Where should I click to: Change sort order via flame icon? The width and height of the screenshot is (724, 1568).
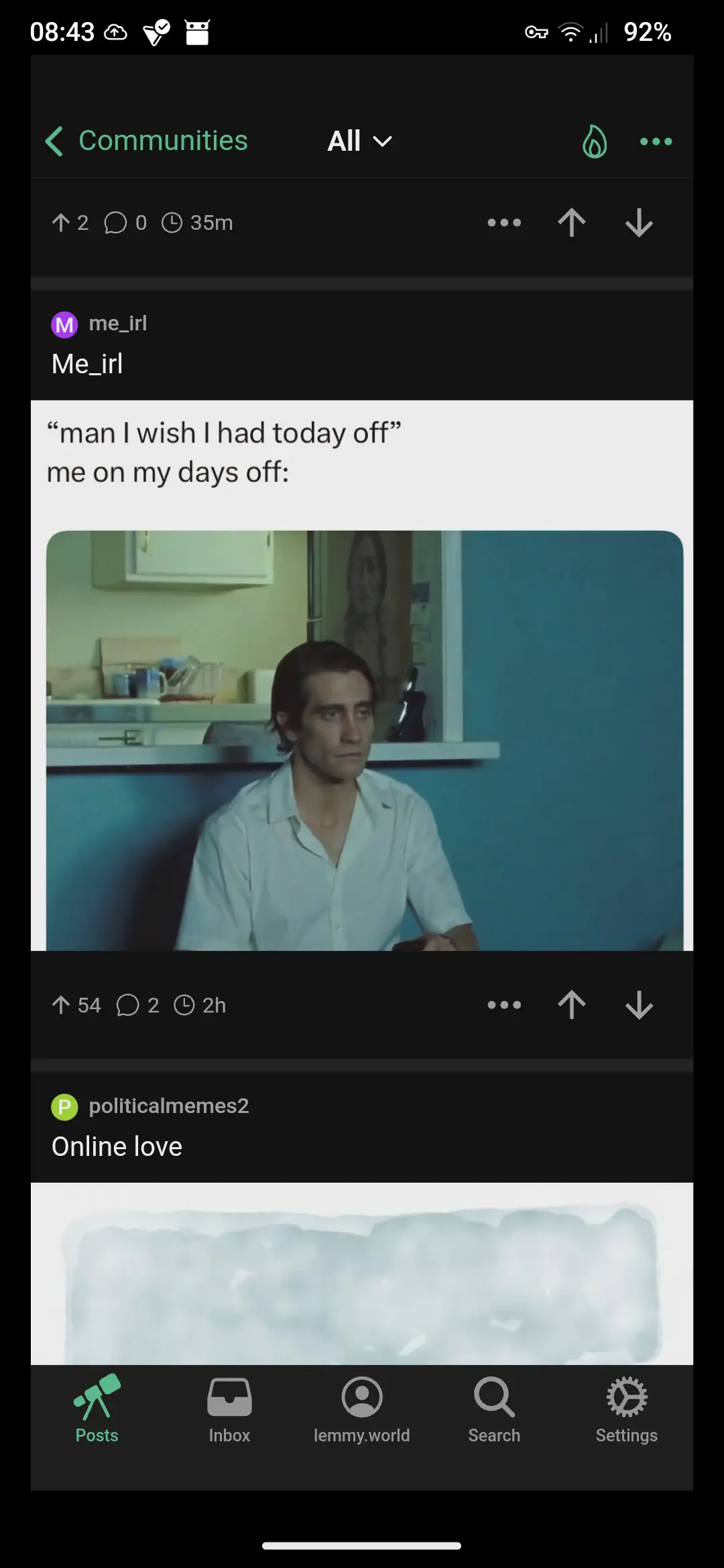pyautogui.click(x=594, y=141)
